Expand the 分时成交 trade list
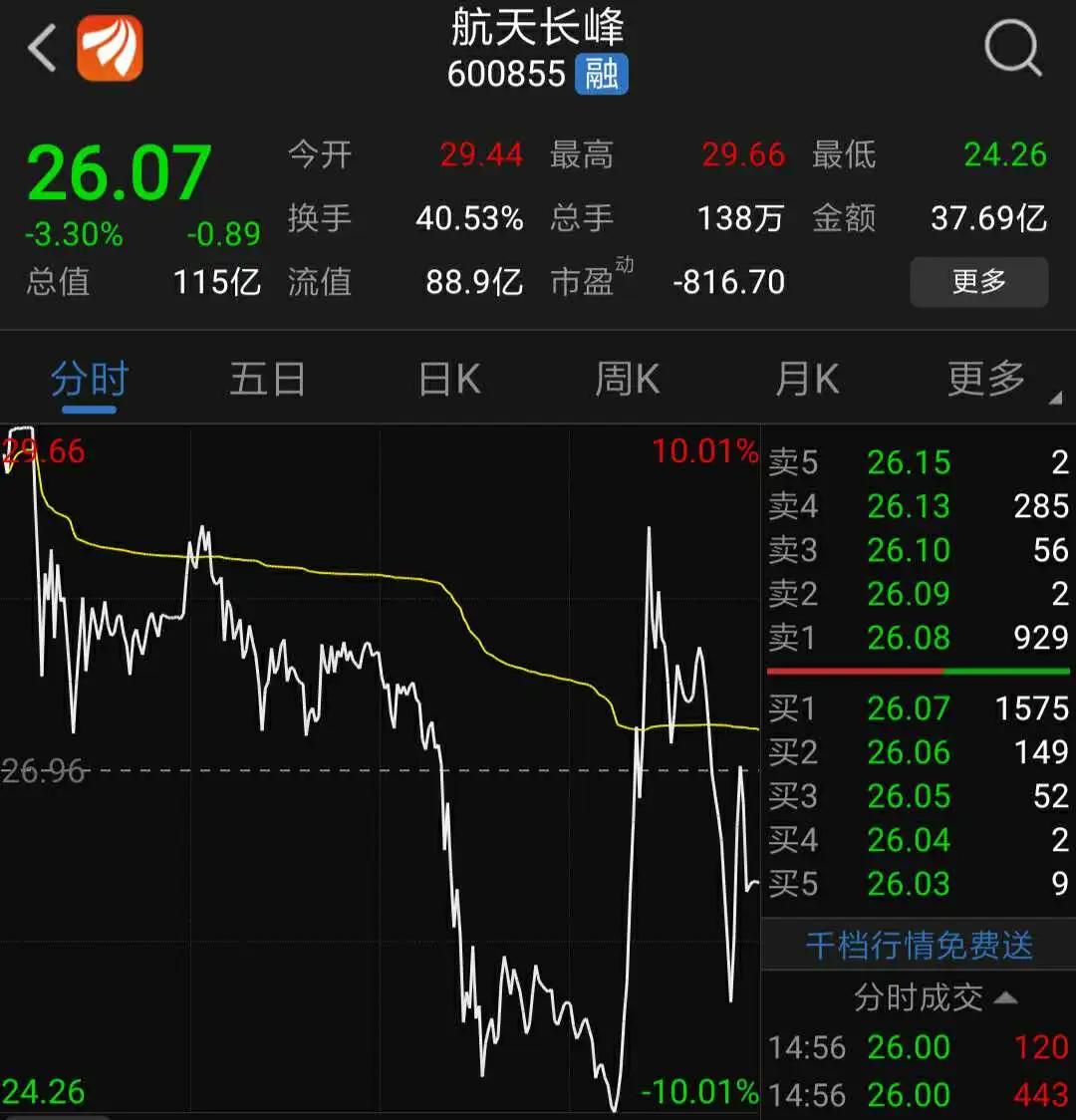The image size is (1076, 1120). (x=935, y=997)
